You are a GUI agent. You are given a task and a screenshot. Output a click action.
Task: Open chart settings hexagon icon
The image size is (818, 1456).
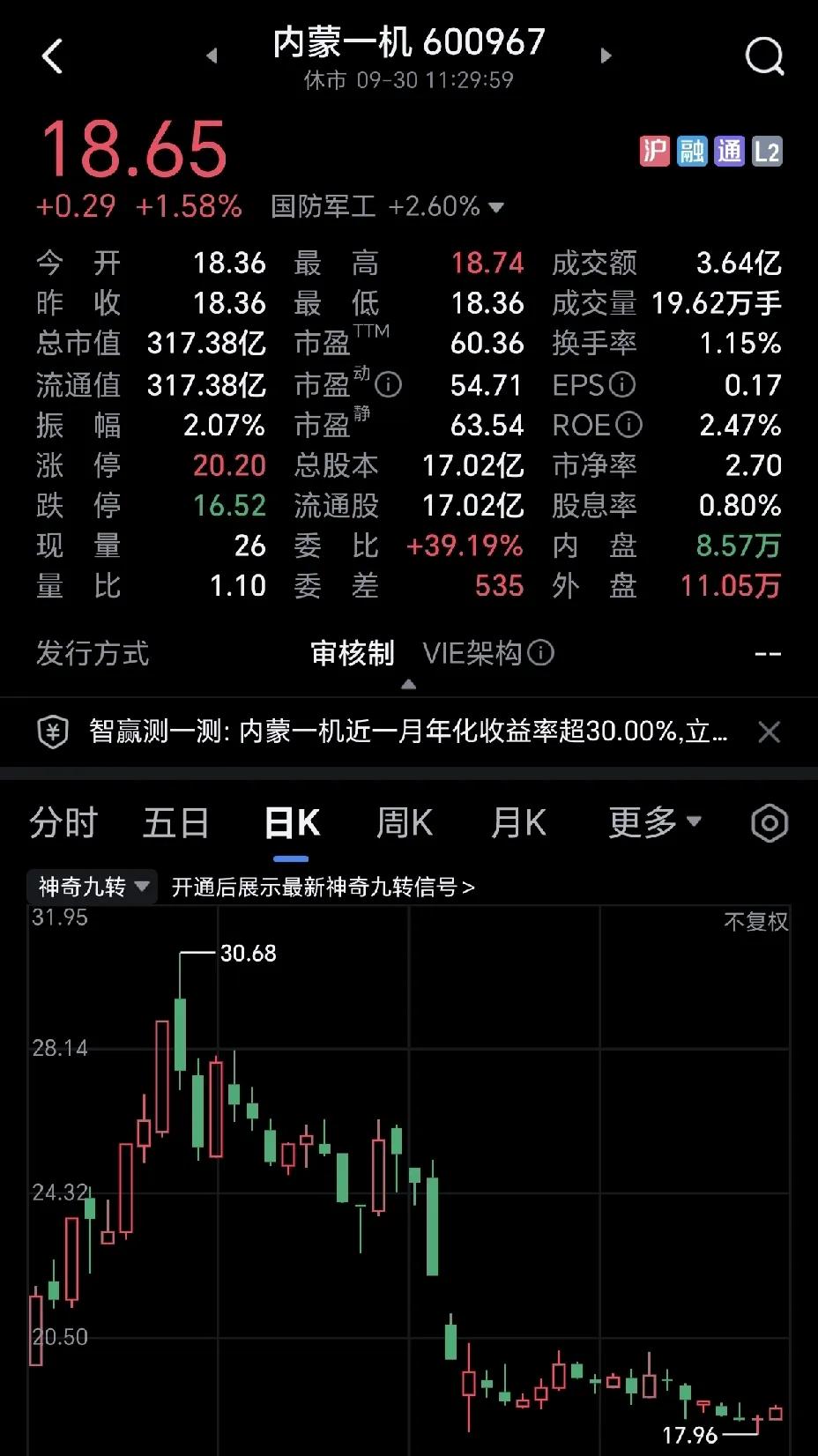click(x=769, y=823)
